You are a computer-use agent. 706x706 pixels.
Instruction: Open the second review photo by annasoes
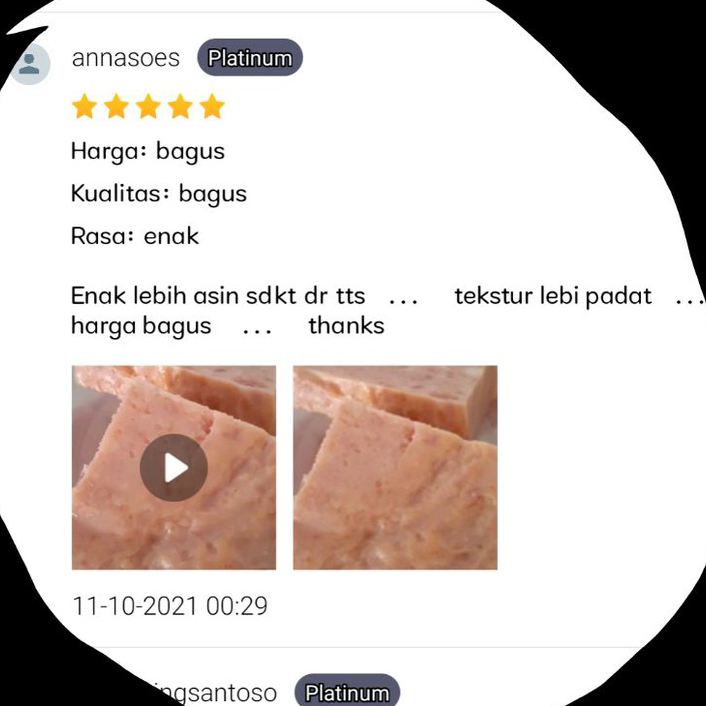[395, 467]
